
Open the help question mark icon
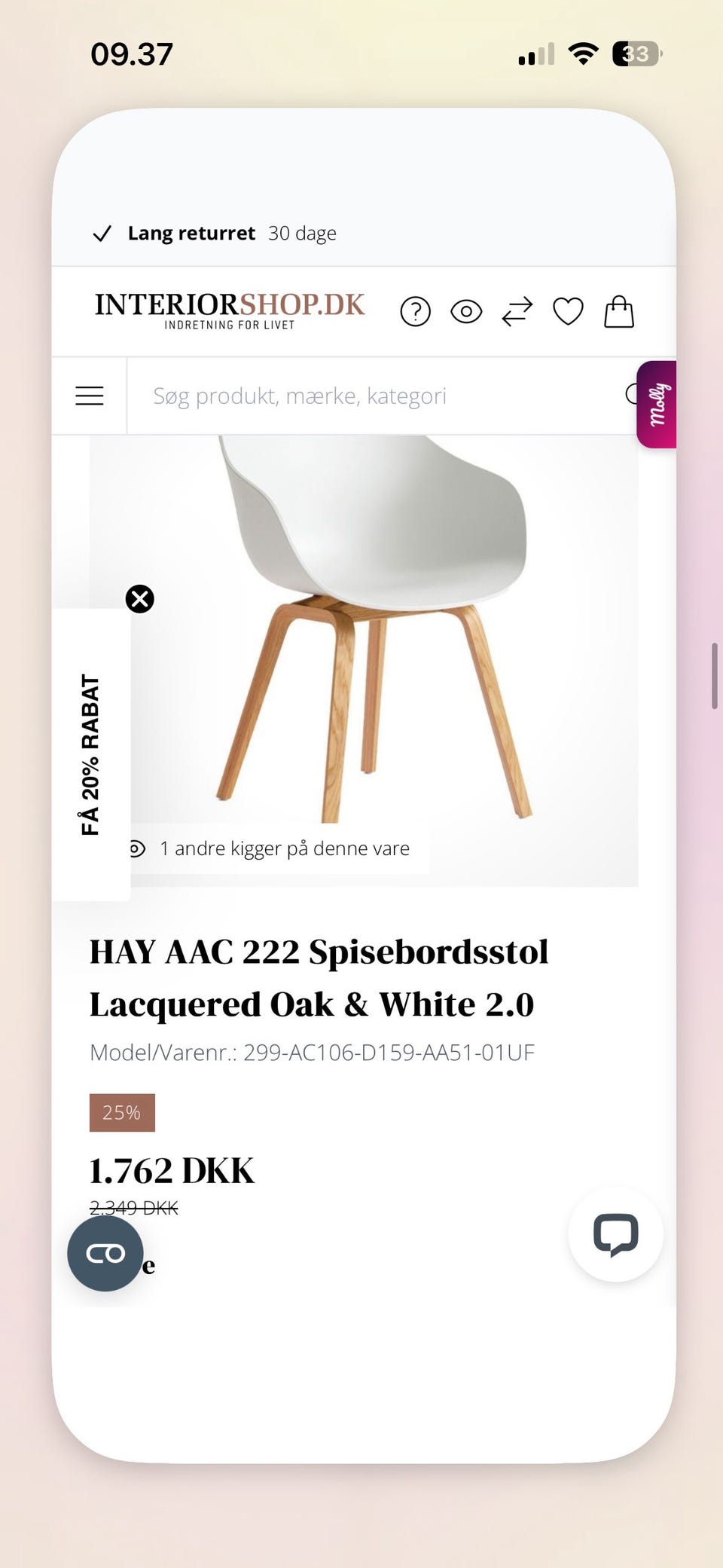(x=415, y=311)
